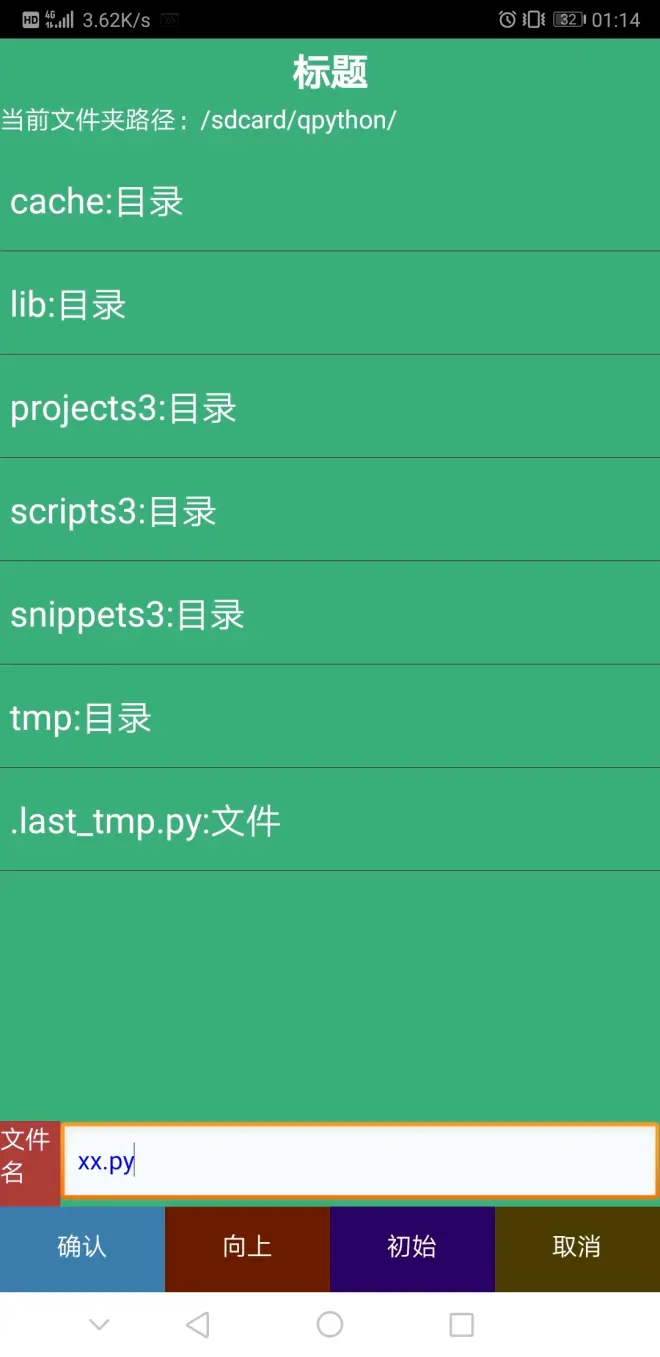Tap the file name field showing xx.py
The width and height of the screenshot is (660, 1357).
tap(359, 1160)
